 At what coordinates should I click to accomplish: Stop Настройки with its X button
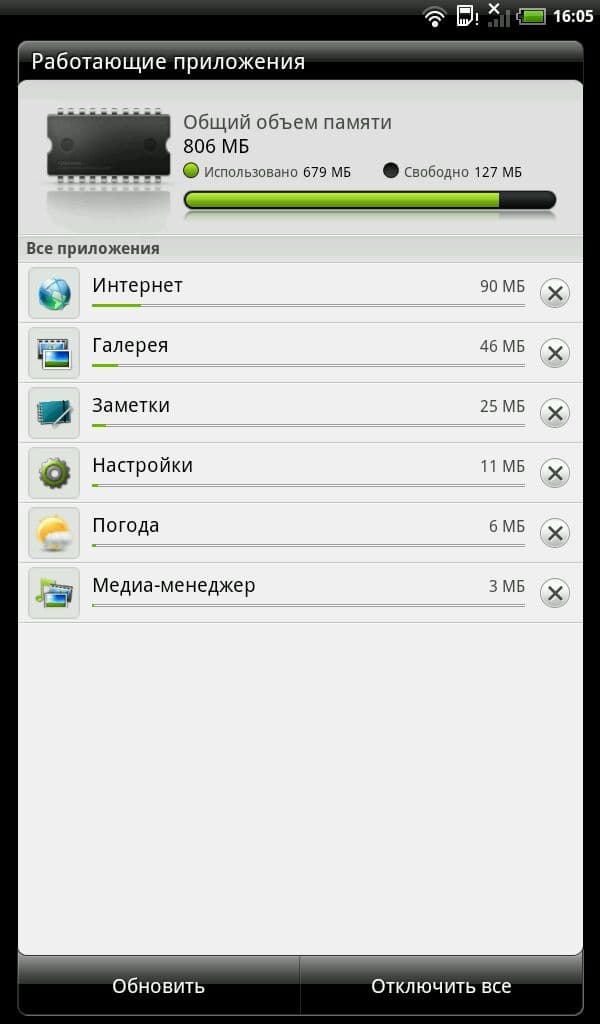click(x=554, y=473)
